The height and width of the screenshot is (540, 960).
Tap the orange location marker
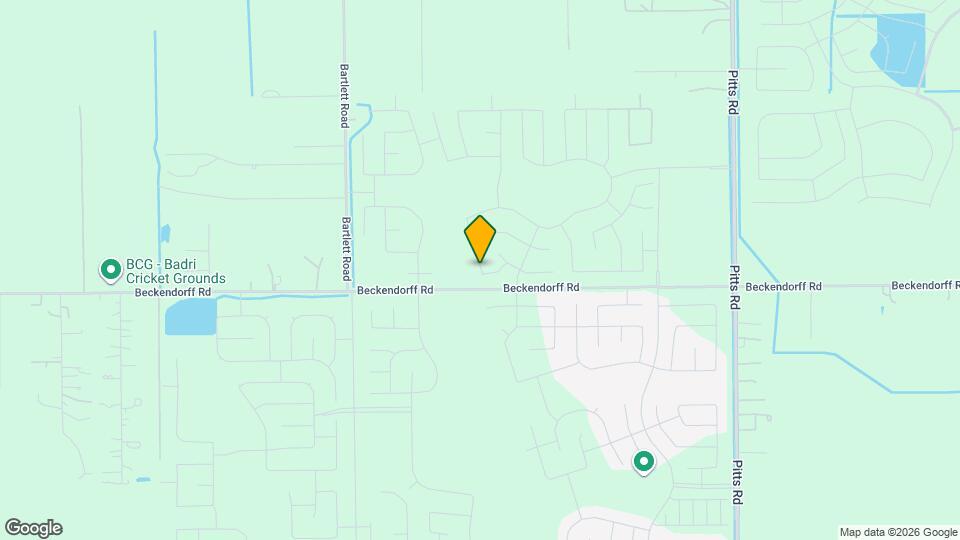(480, 239)
